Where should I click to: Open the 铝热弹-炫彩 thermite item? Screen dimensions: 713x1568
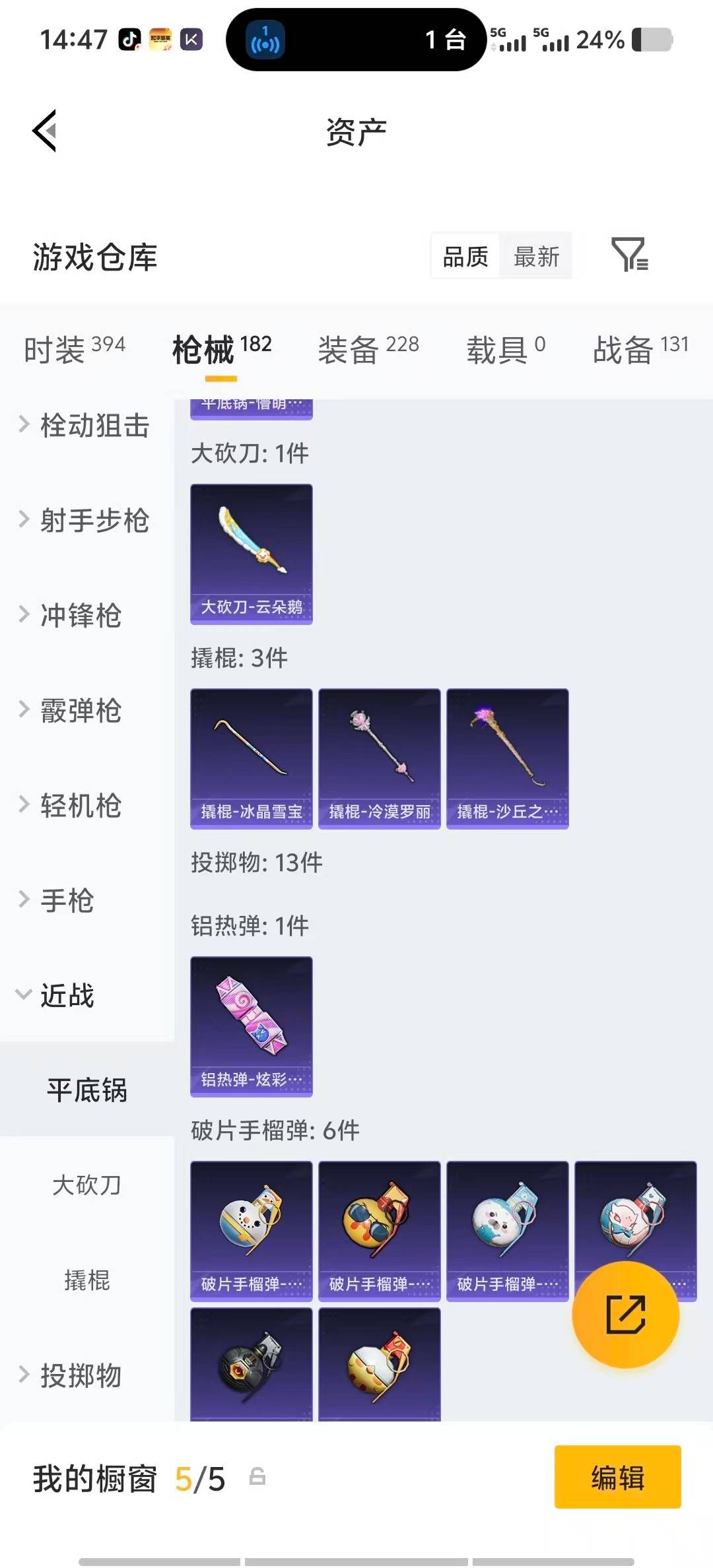[x=251, y=1026]
